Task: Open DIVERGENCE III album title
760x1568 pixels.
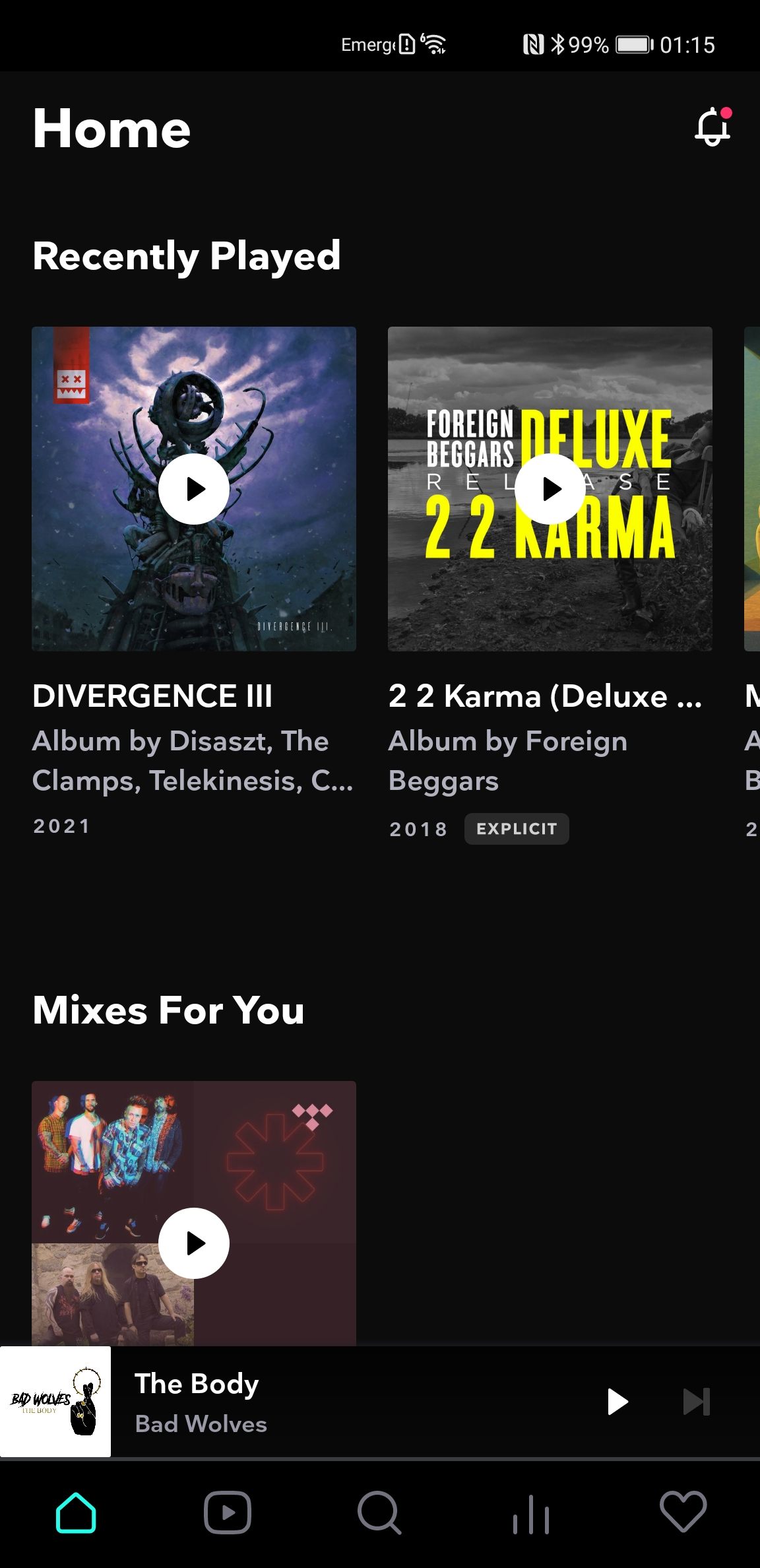Action: 152,696
